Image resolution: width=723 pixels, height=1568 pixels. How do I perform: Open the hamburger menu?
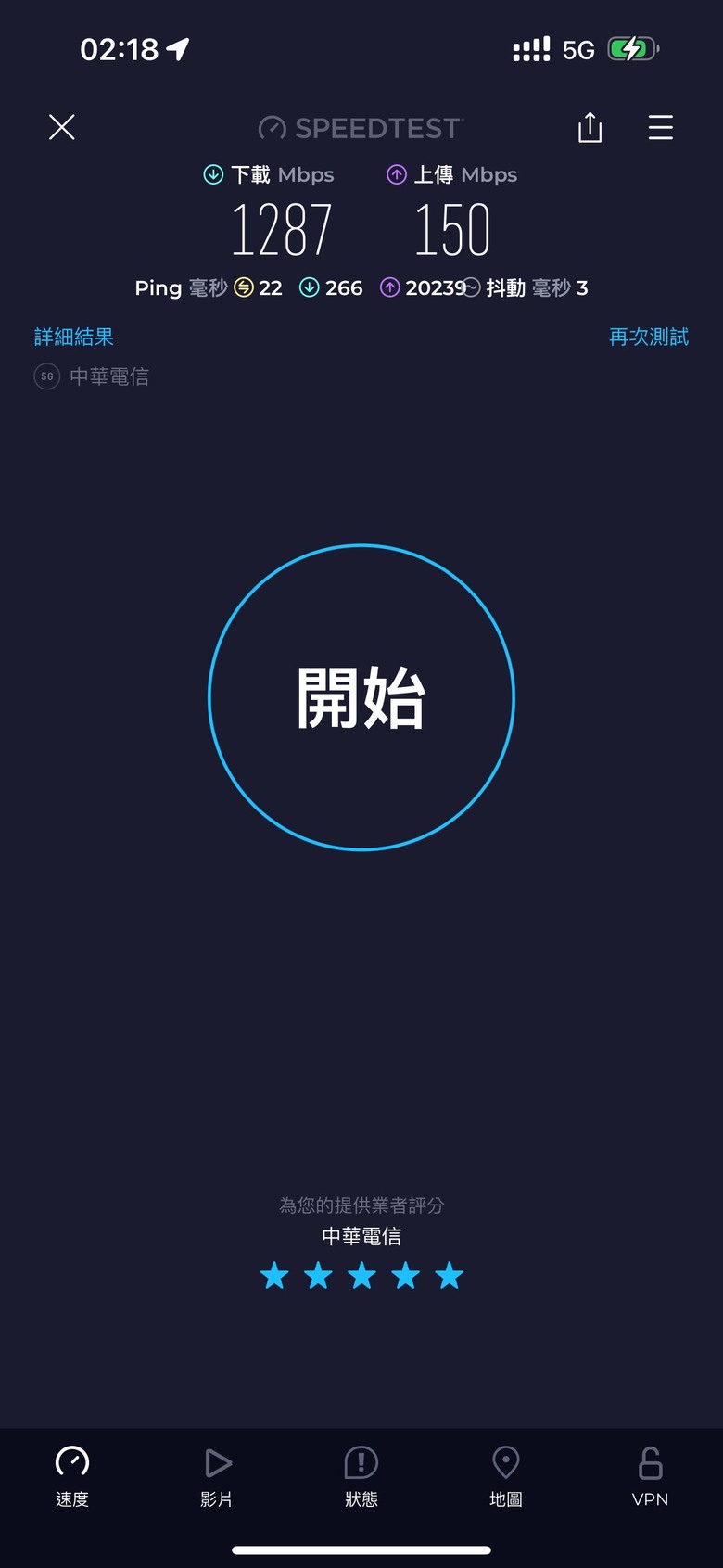[x=660, y=127]
